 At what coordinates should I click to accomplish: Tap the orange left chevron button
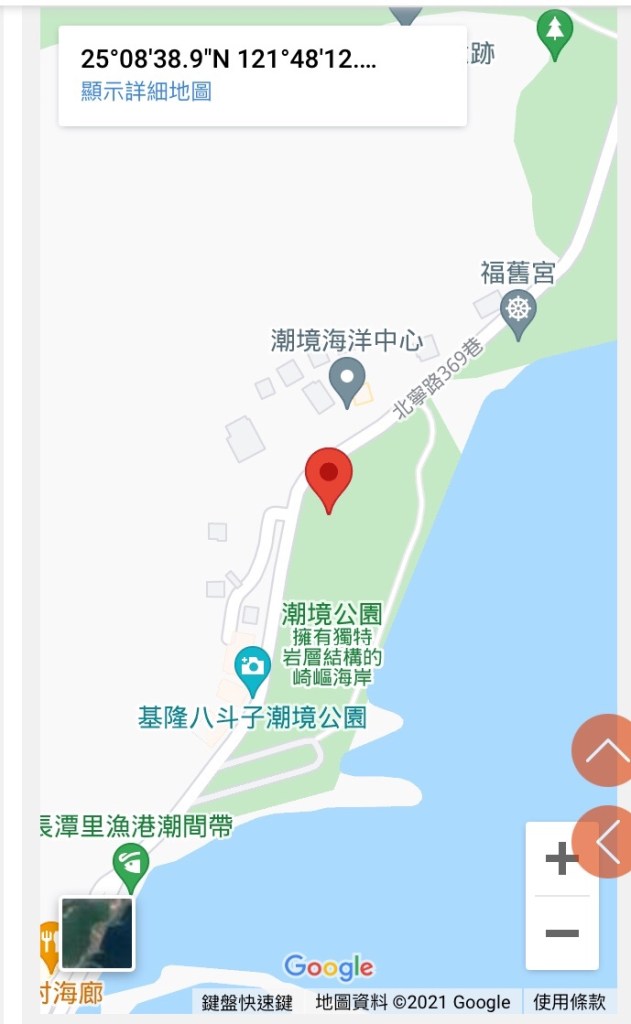pyautogui.click(x=605, y=841)
